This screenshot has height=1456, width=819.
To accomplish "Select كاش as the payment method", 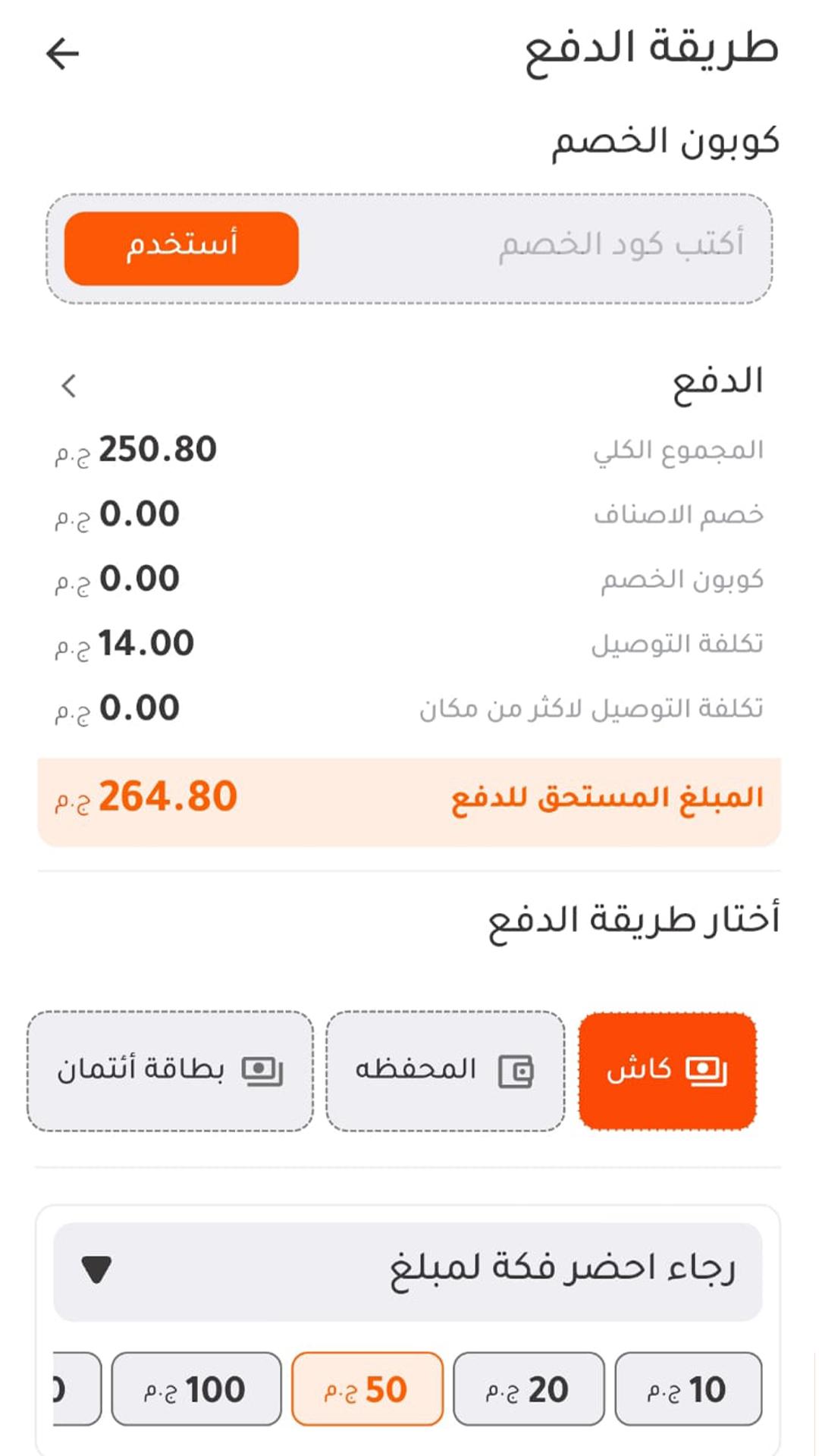I will pyautogui.click(x=667, y=1071).
